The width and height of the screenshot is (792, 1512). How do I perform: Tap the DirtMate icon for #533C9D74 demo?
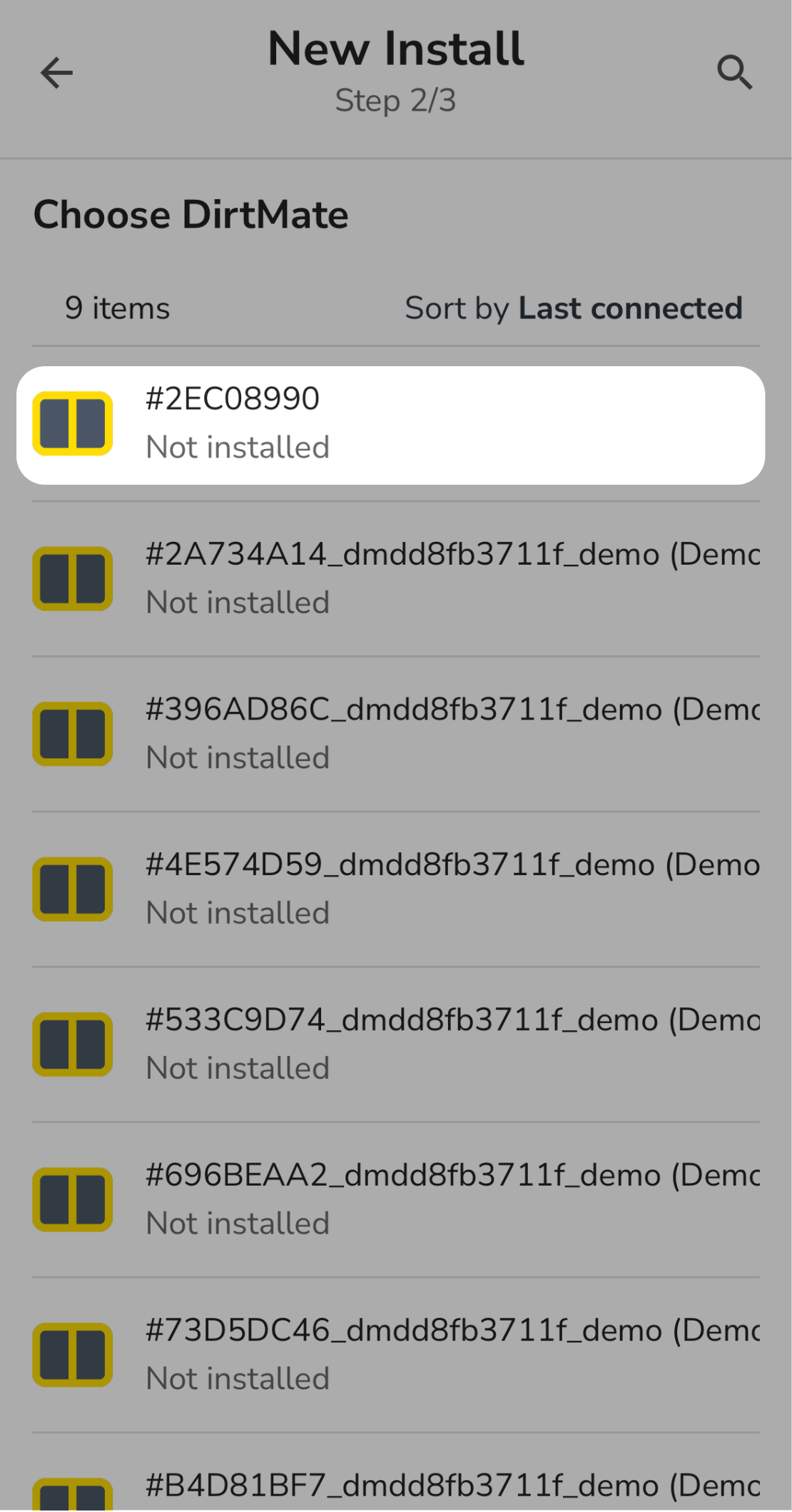coord(72,1044)
